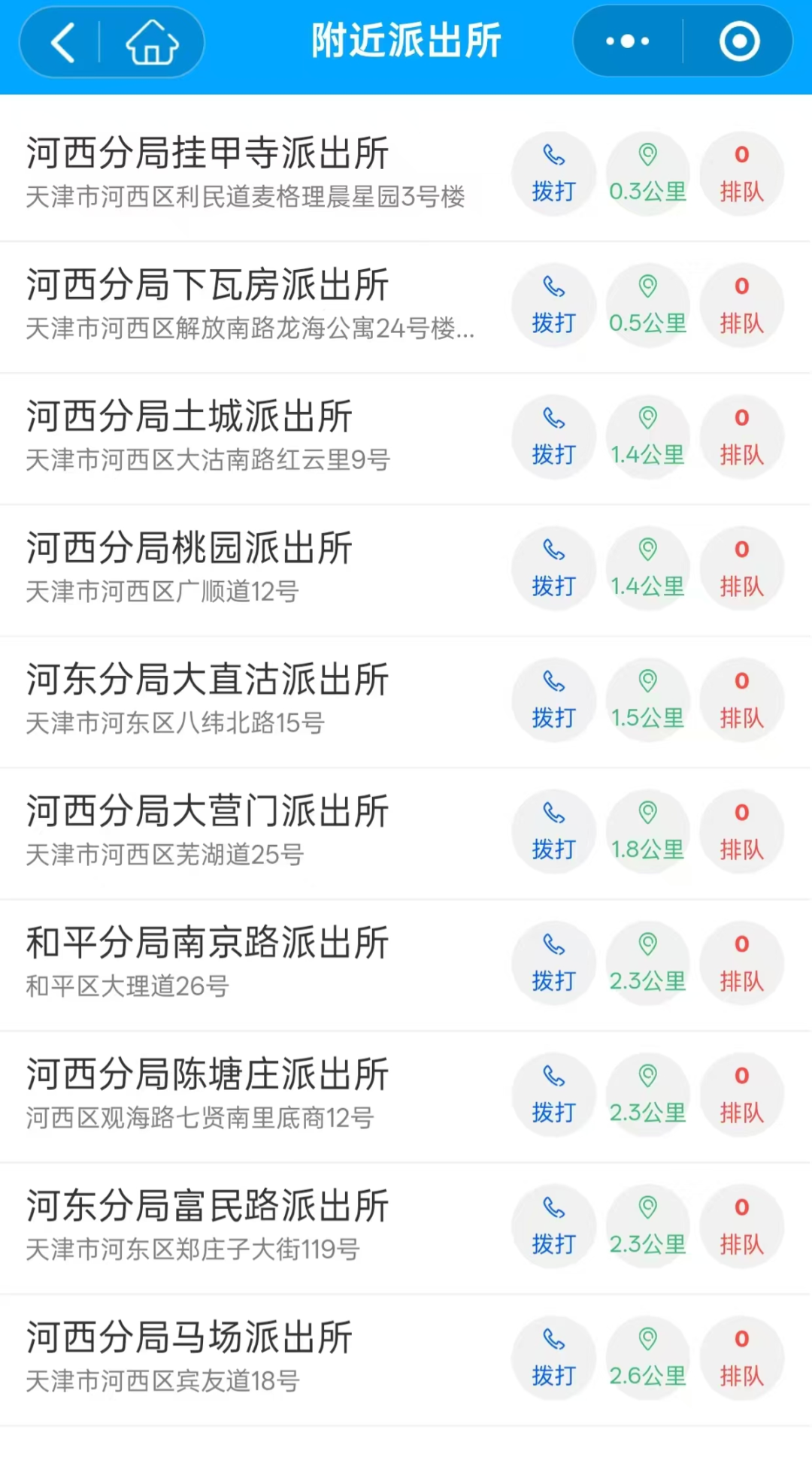This screenshot has width=812, height=1460.
Task: Dial 河西分局马场派出所
Action: tap(554, 1358)
